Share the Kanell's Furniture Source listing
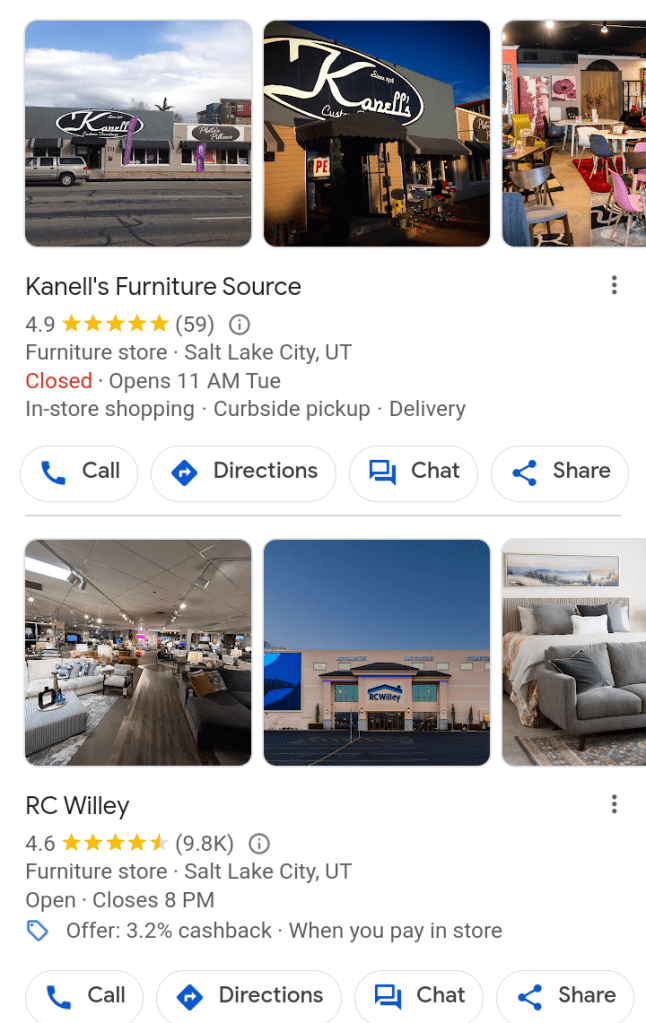The width and height of the screenshot is (646, 1023). click(559, 472)
